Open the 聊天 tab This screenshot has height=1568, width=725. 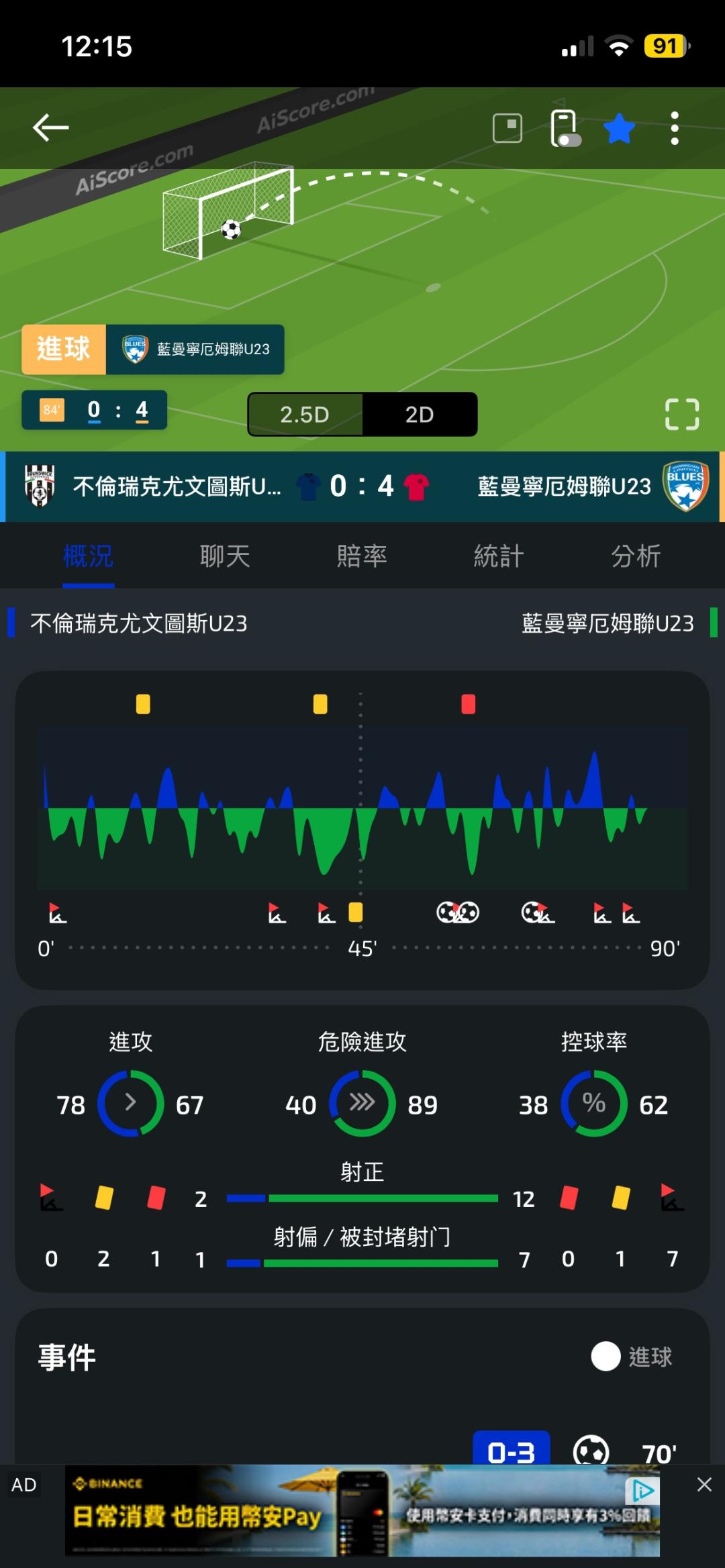225,556
